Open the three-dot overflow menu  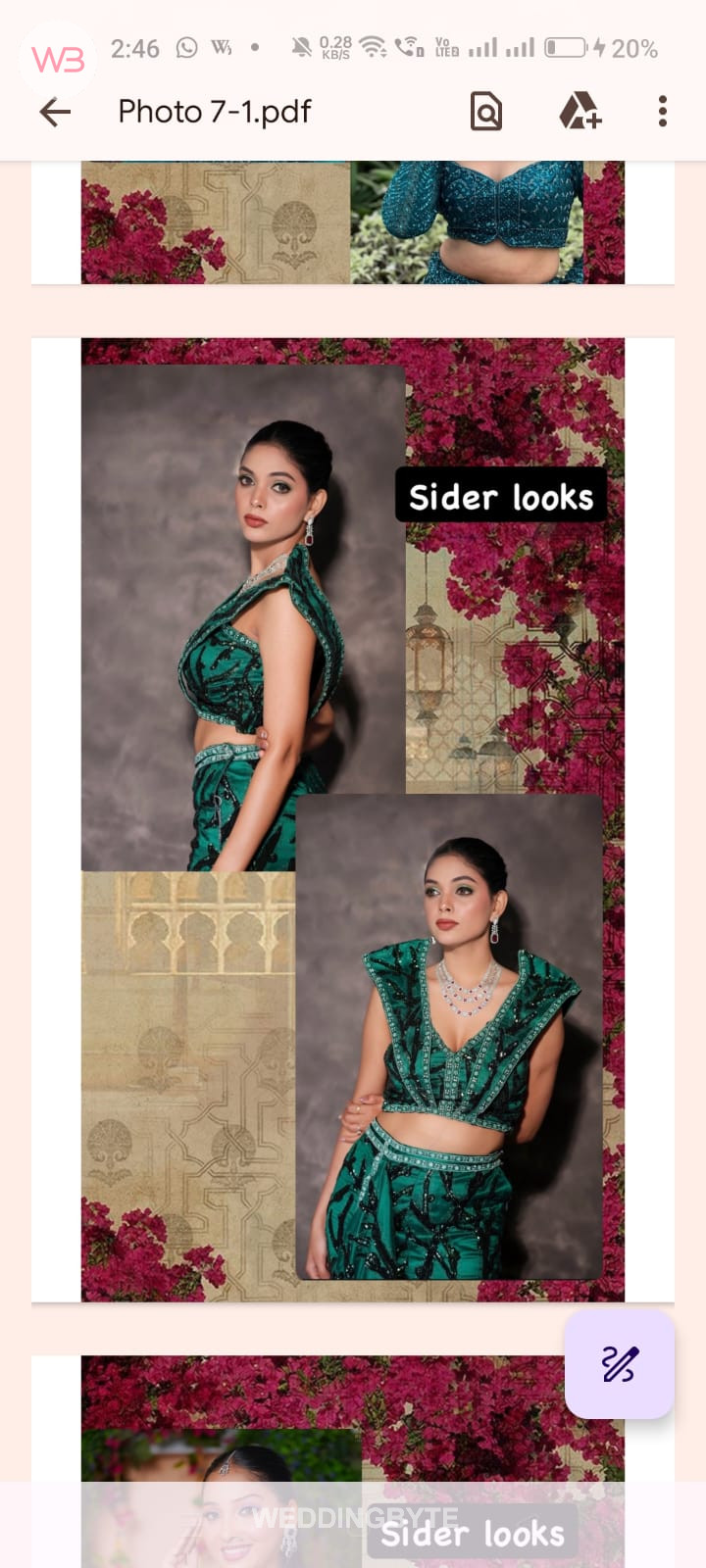pos(663,112)
